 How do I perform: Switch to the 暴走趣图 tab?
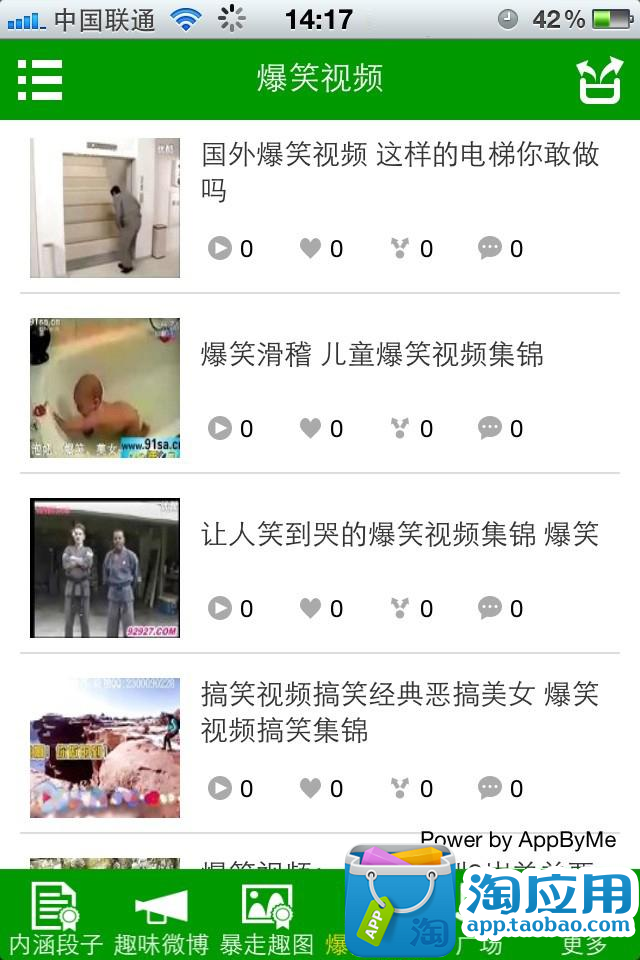pyautogui.click(x=267, y=917)
